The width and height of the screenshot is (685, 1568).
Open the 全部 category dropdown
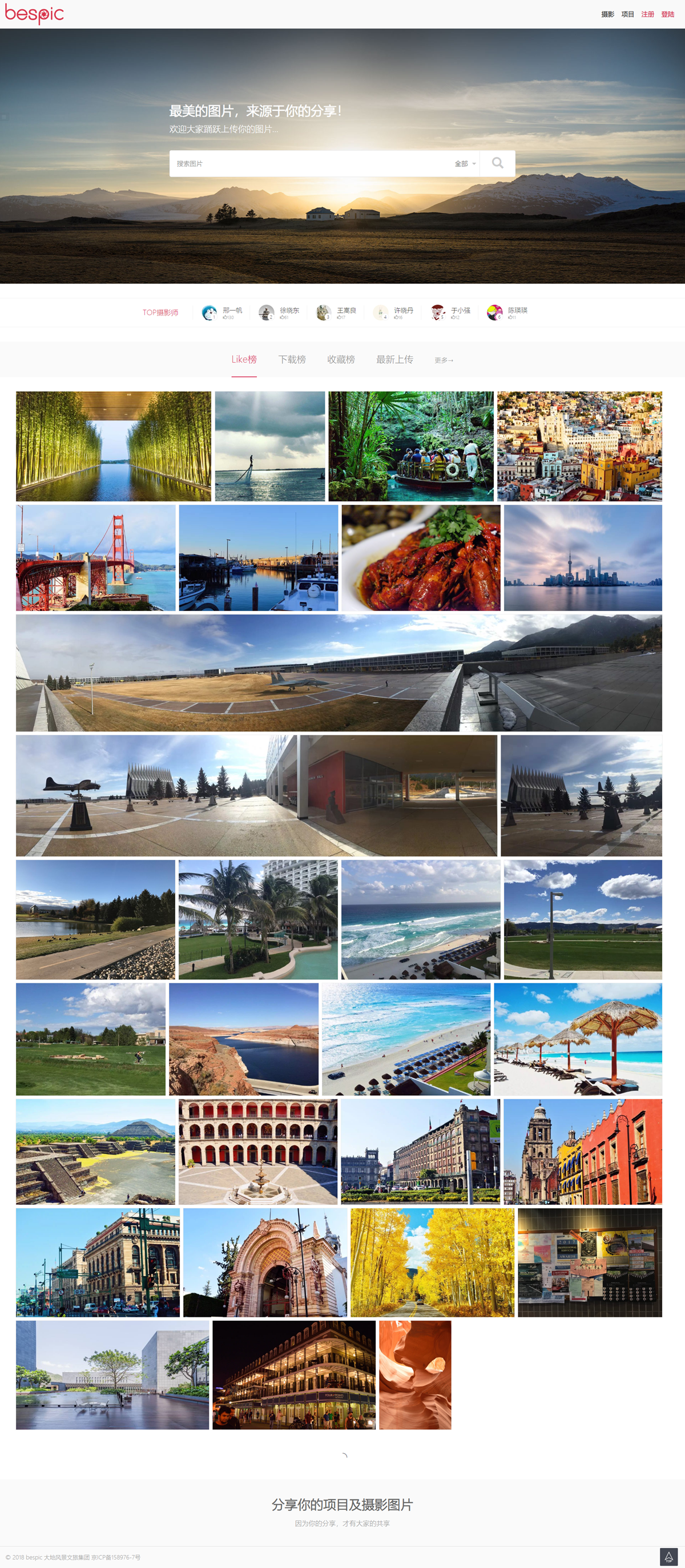point(465,164)
